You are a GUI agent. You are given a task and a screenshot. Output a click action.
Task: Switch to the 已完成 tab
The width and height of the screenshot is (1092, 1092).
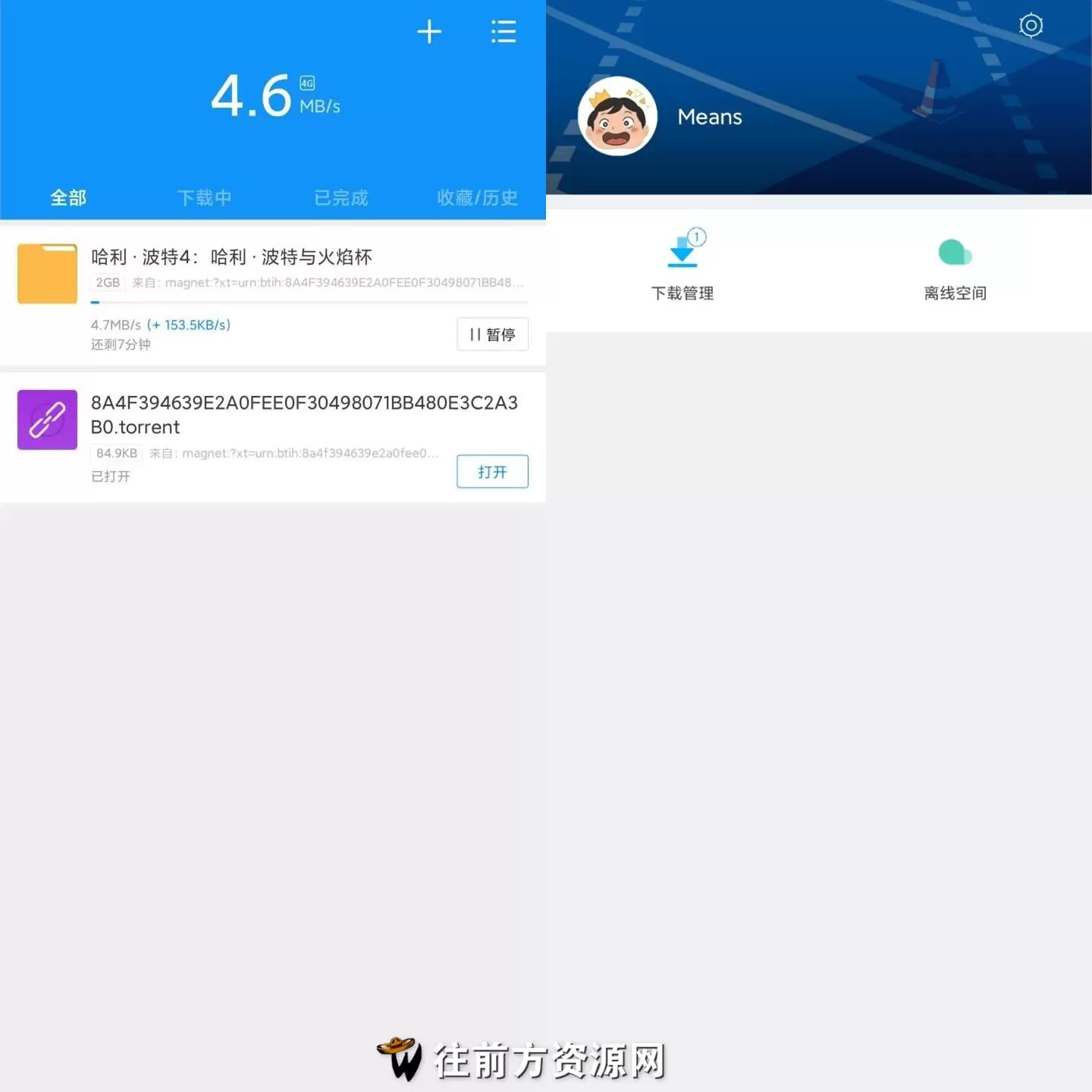[x=341, y=198]
